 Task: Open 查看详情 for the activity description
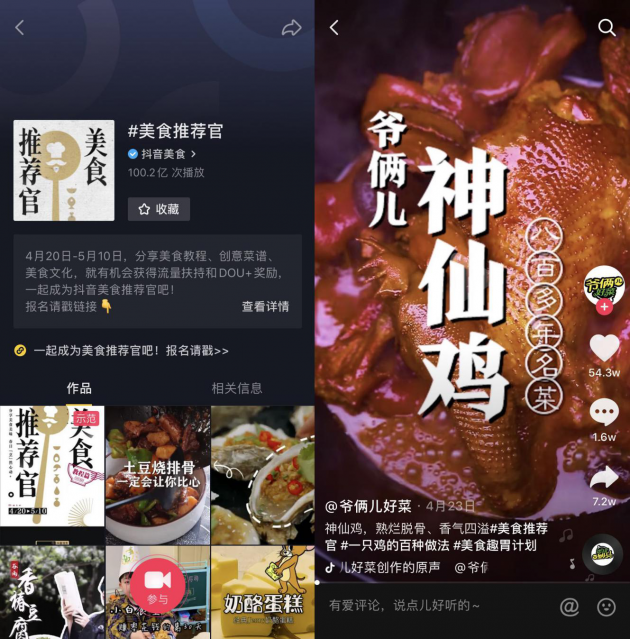[x=265, y=306]
